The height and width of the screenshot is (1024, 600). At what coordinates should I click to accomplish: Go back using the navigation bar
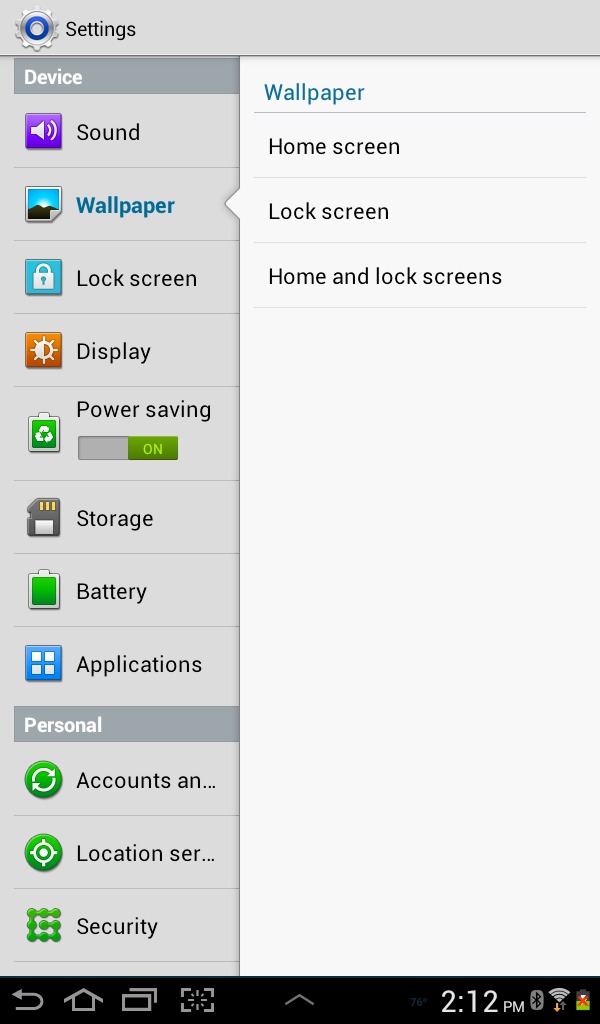point(27,1000)
